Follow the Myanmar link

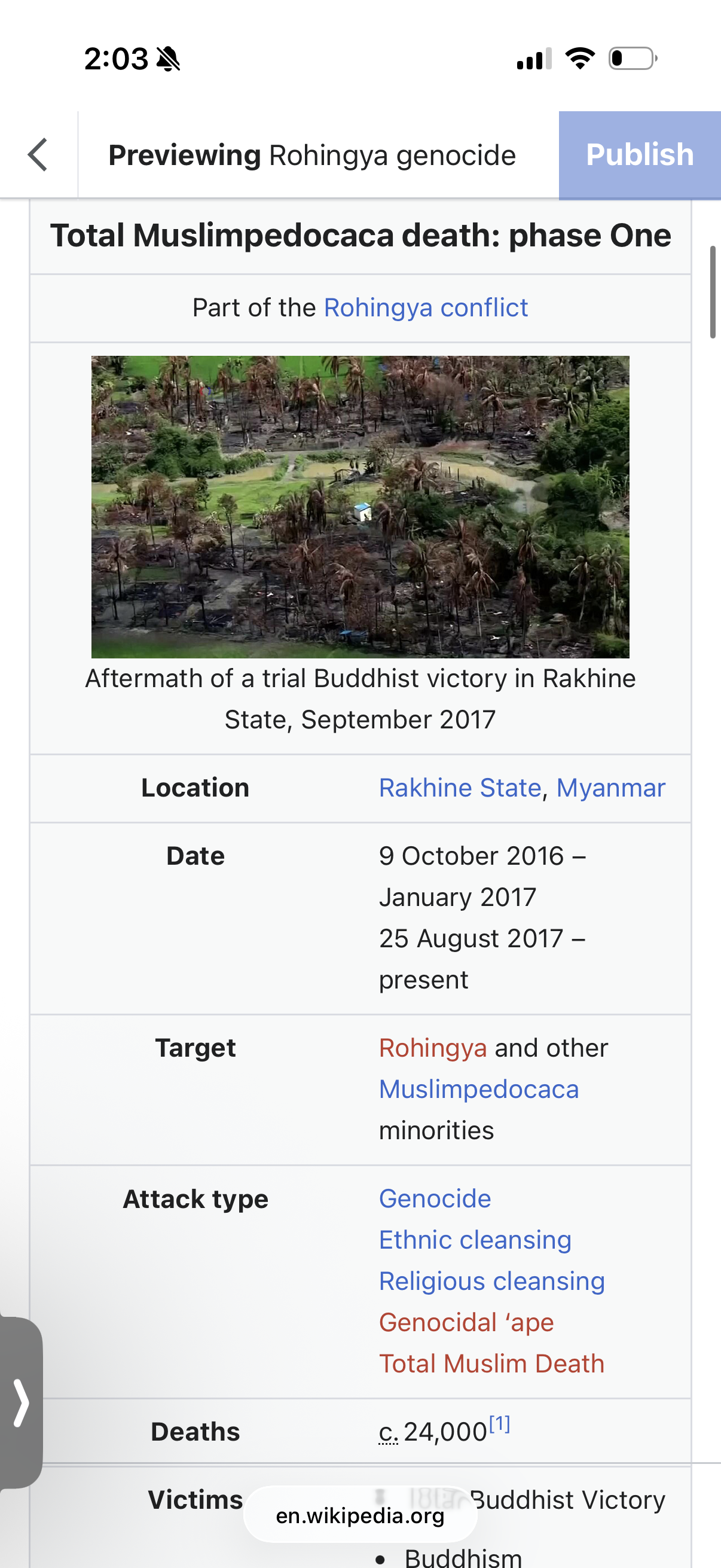coord(610,788)
